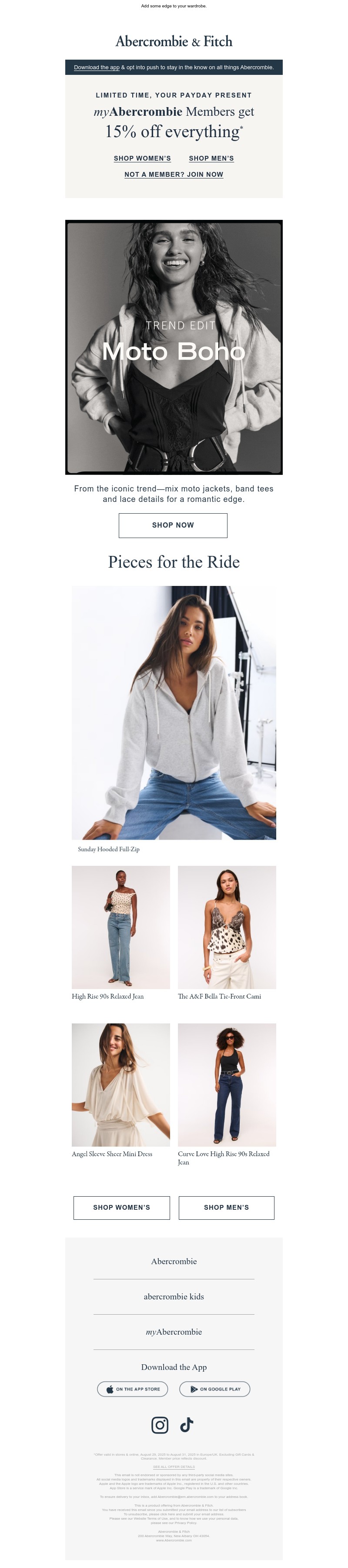View the Sunday Hooded Full-Zip product
348x1568 pixels.
coord(174,712)
